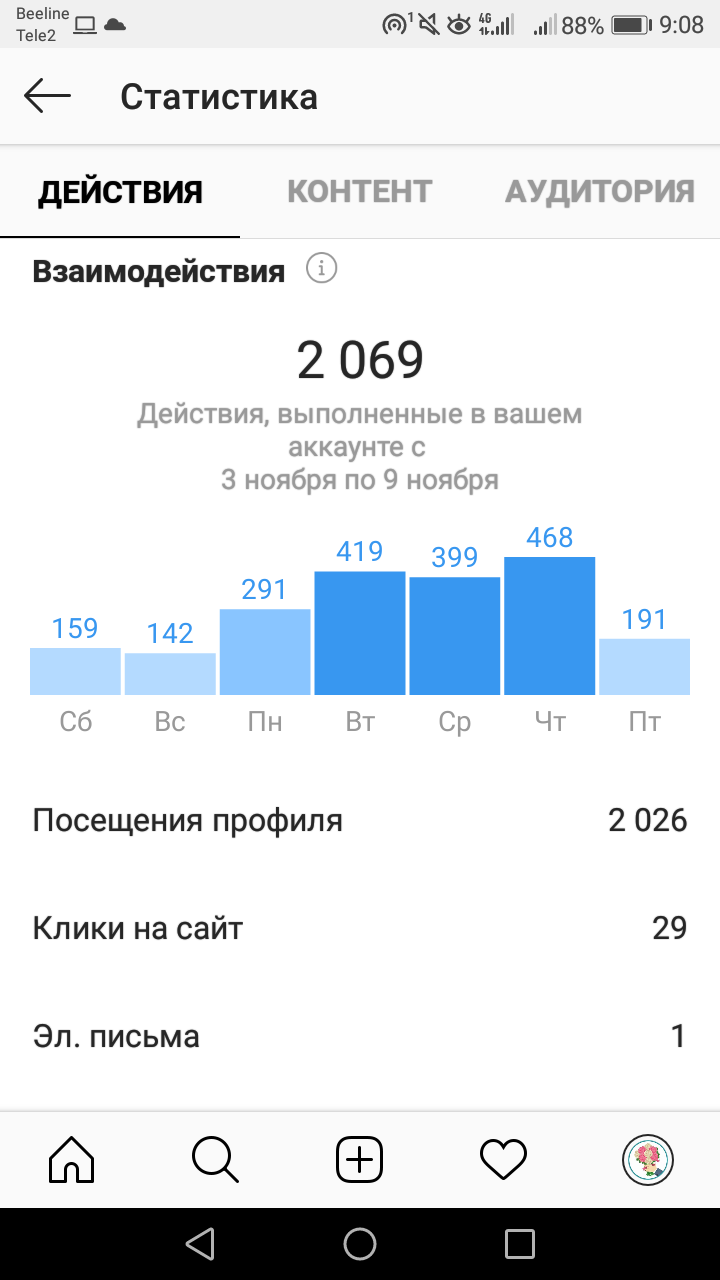Create a new post with plus icon
This screenshot has height=1280, width=720.
[x=360, y=1160]
